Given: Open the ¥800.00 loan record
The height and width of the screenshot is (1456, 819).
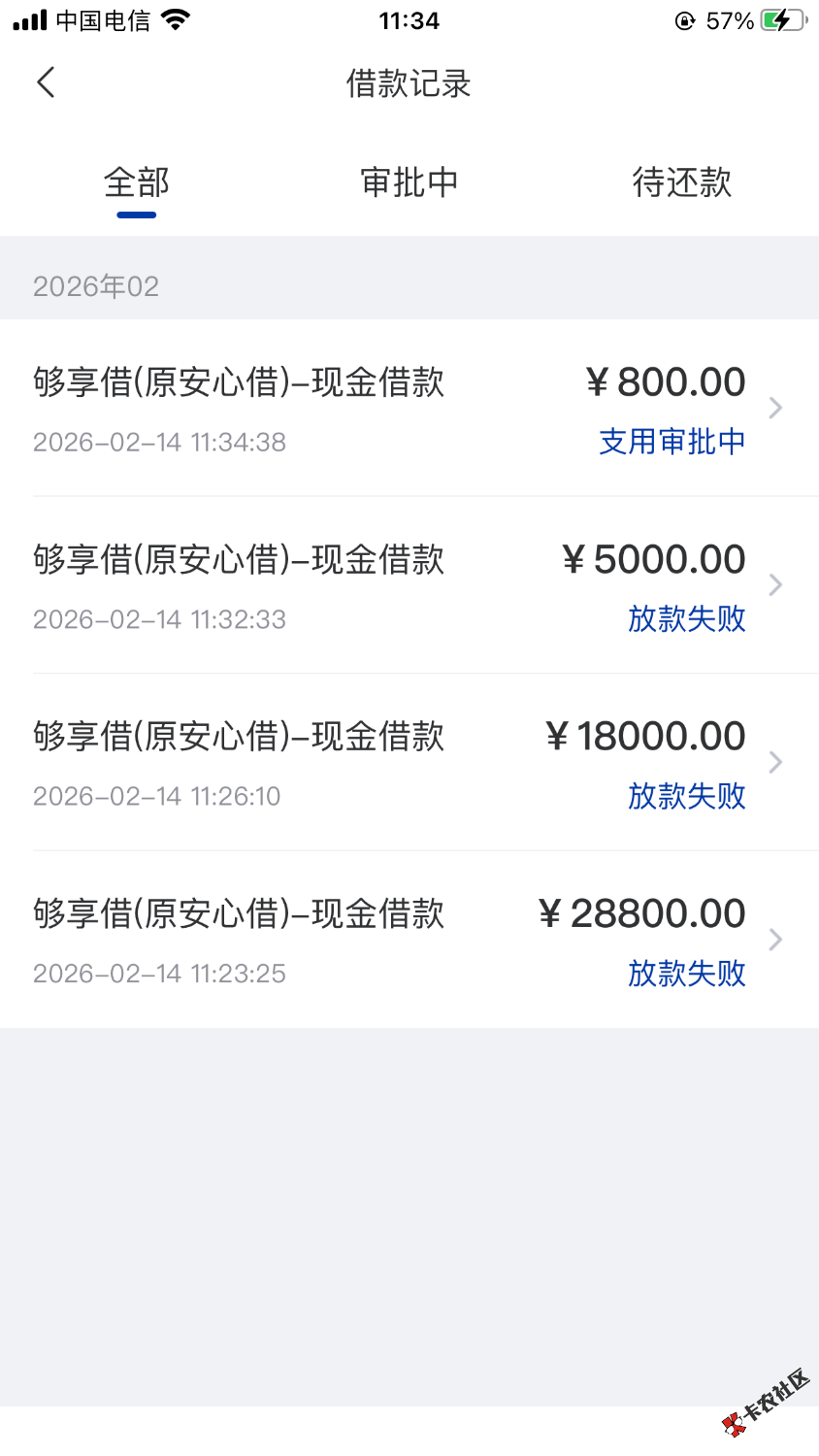Looking at the screenshot, I should coord(409,409).
